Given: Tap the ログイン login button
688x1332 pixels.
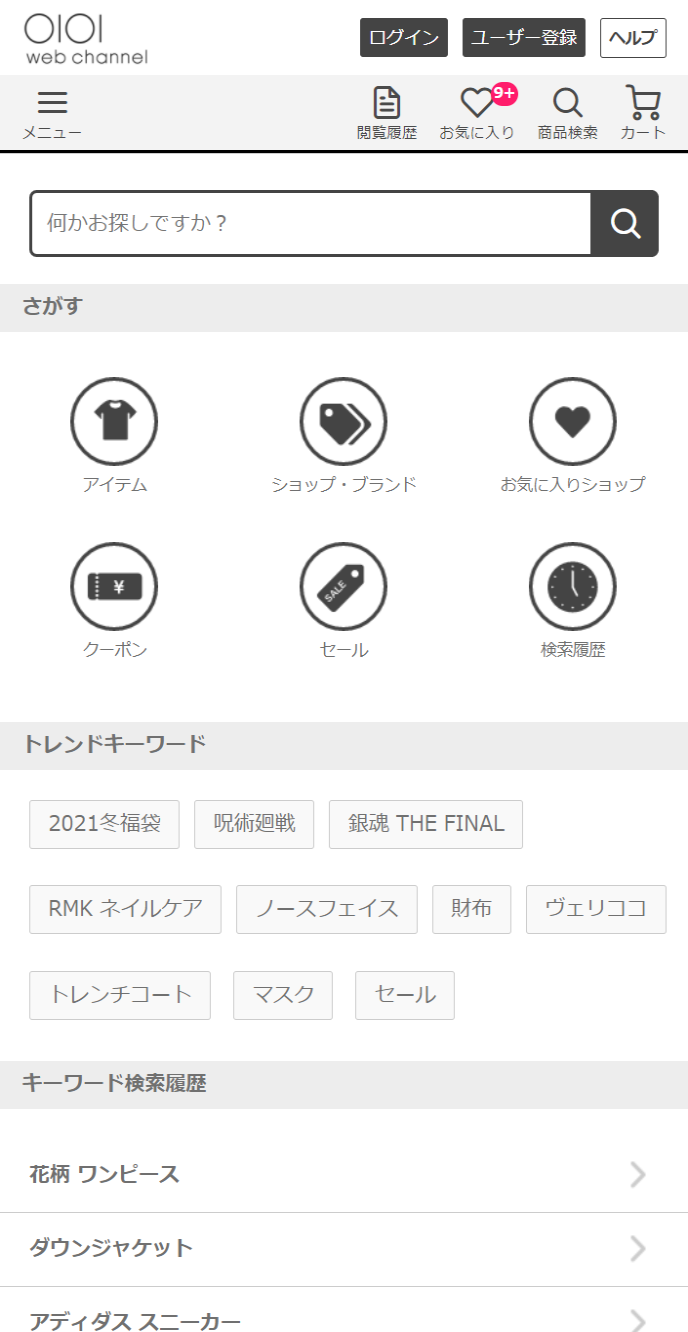Looking at the screenshot, I should coord(403,38).
